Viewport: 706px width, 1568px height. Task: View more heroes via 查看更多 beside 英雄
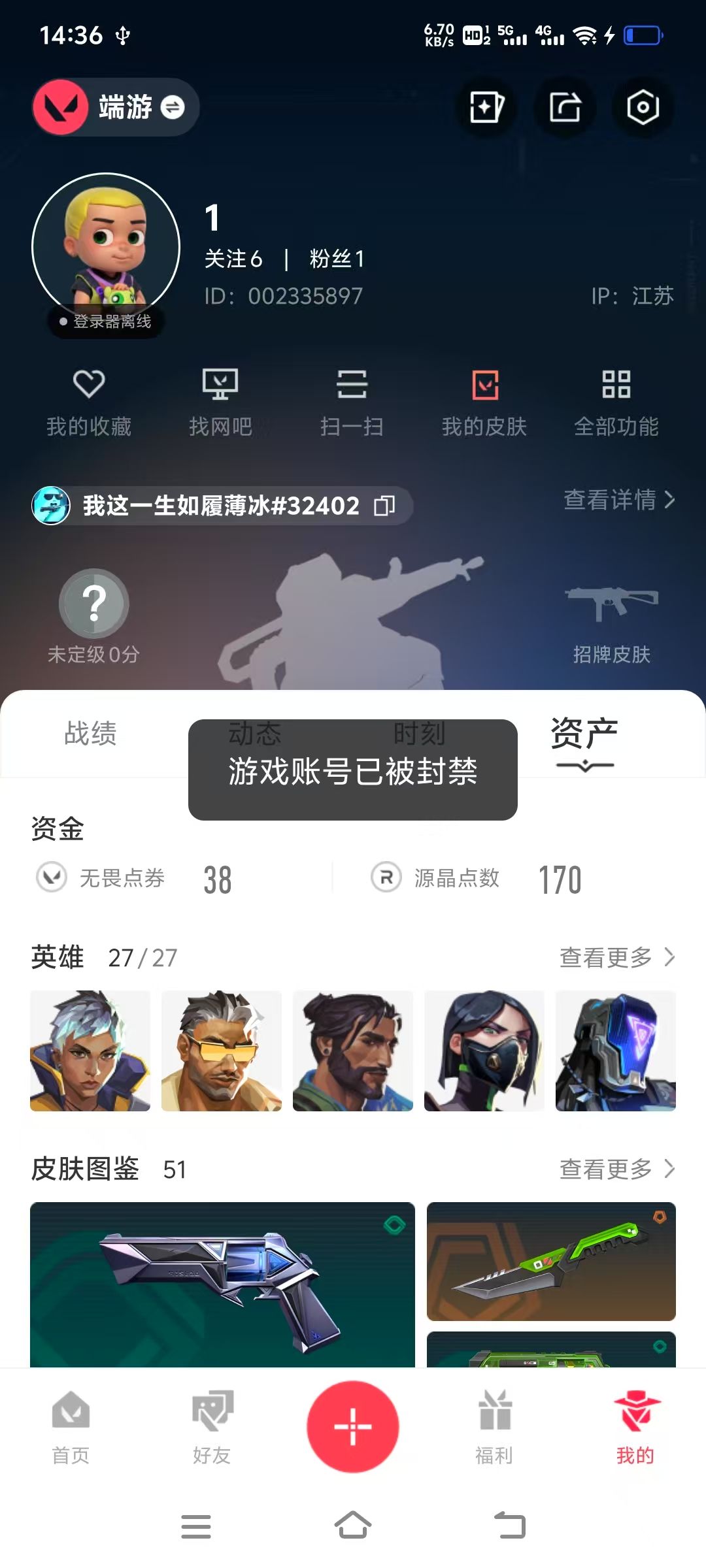pyautogui.click(x=616, y=958)
